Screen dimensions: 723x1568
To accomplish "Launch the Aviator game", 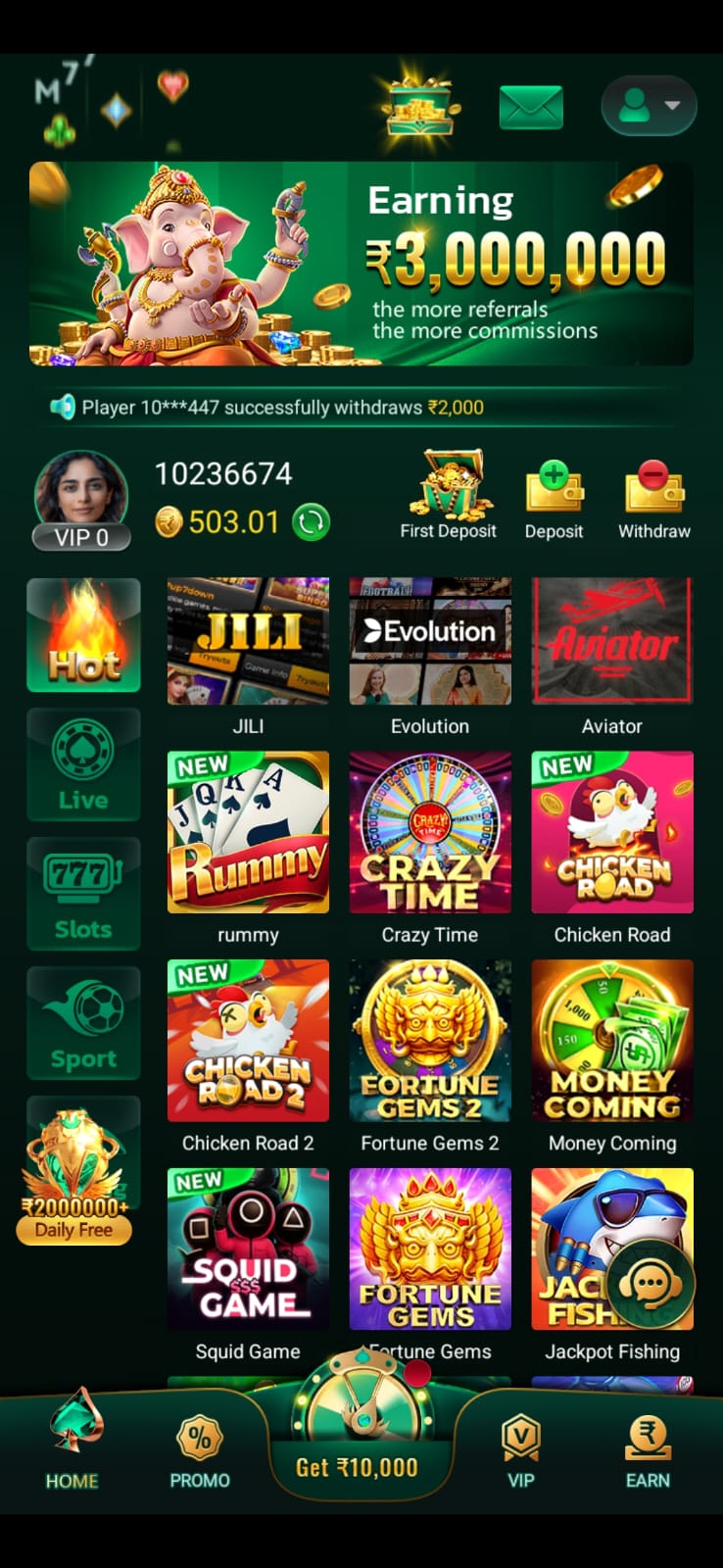I will 612,642.
